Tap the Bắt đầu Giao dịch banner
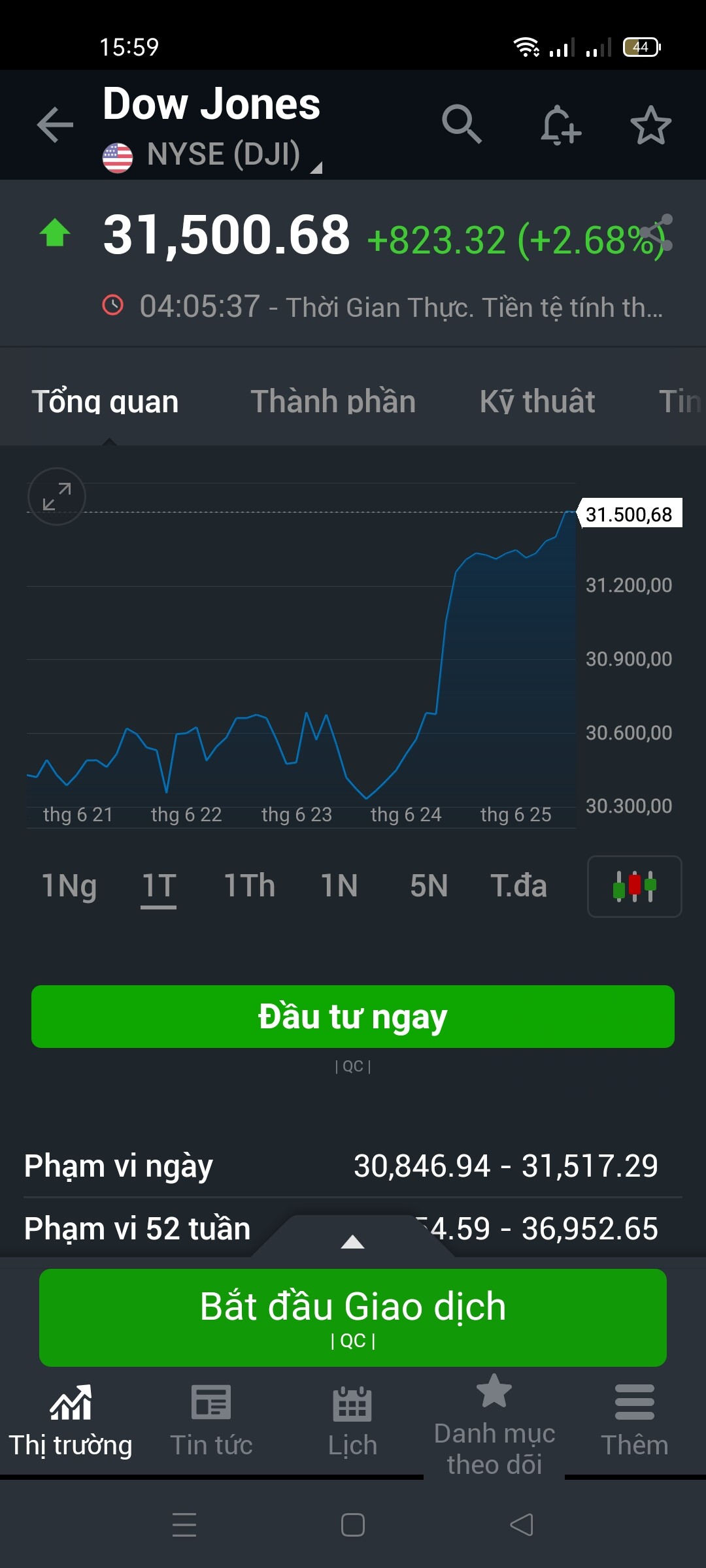Screen dimensions: 706x1568 pyautogui.click(x=353, y=1317)
